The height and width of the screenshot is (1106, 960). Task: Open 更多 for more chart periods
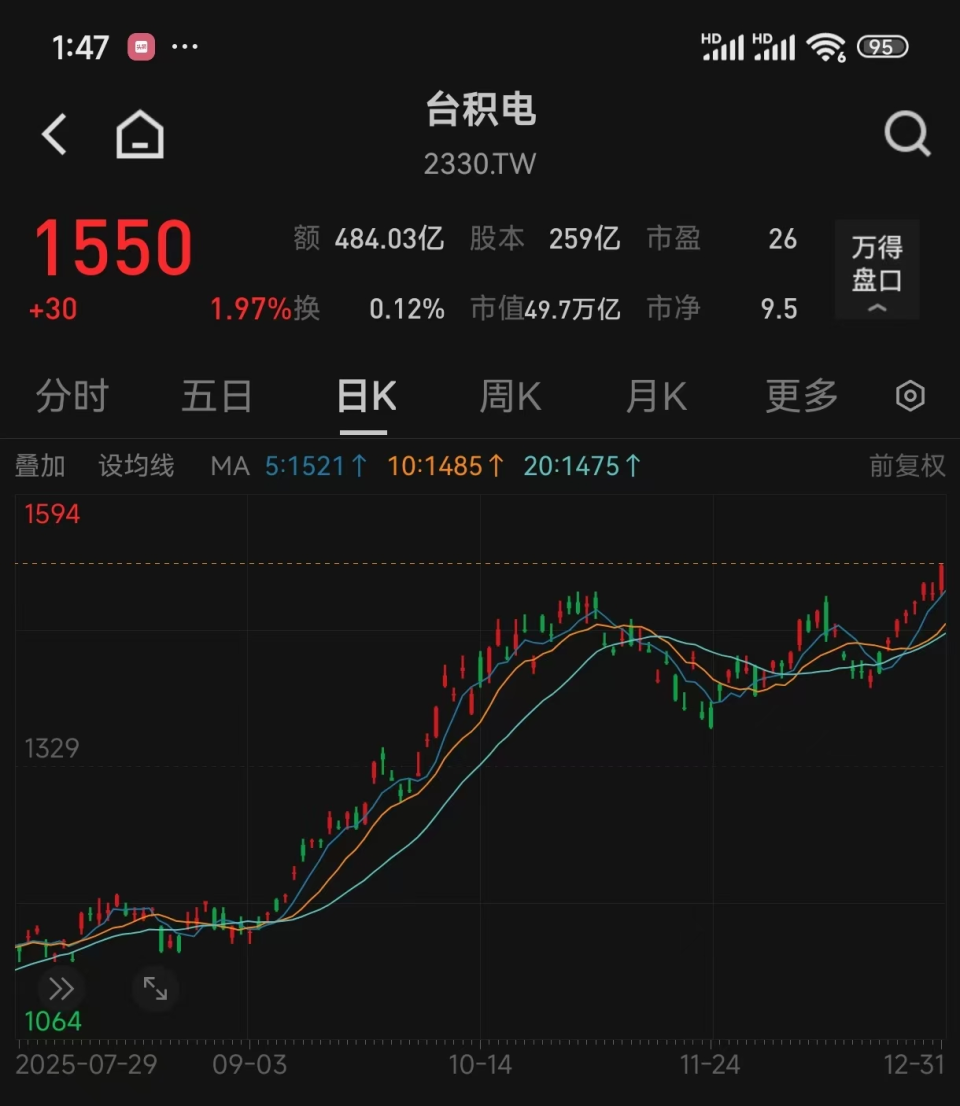point(800,396)
